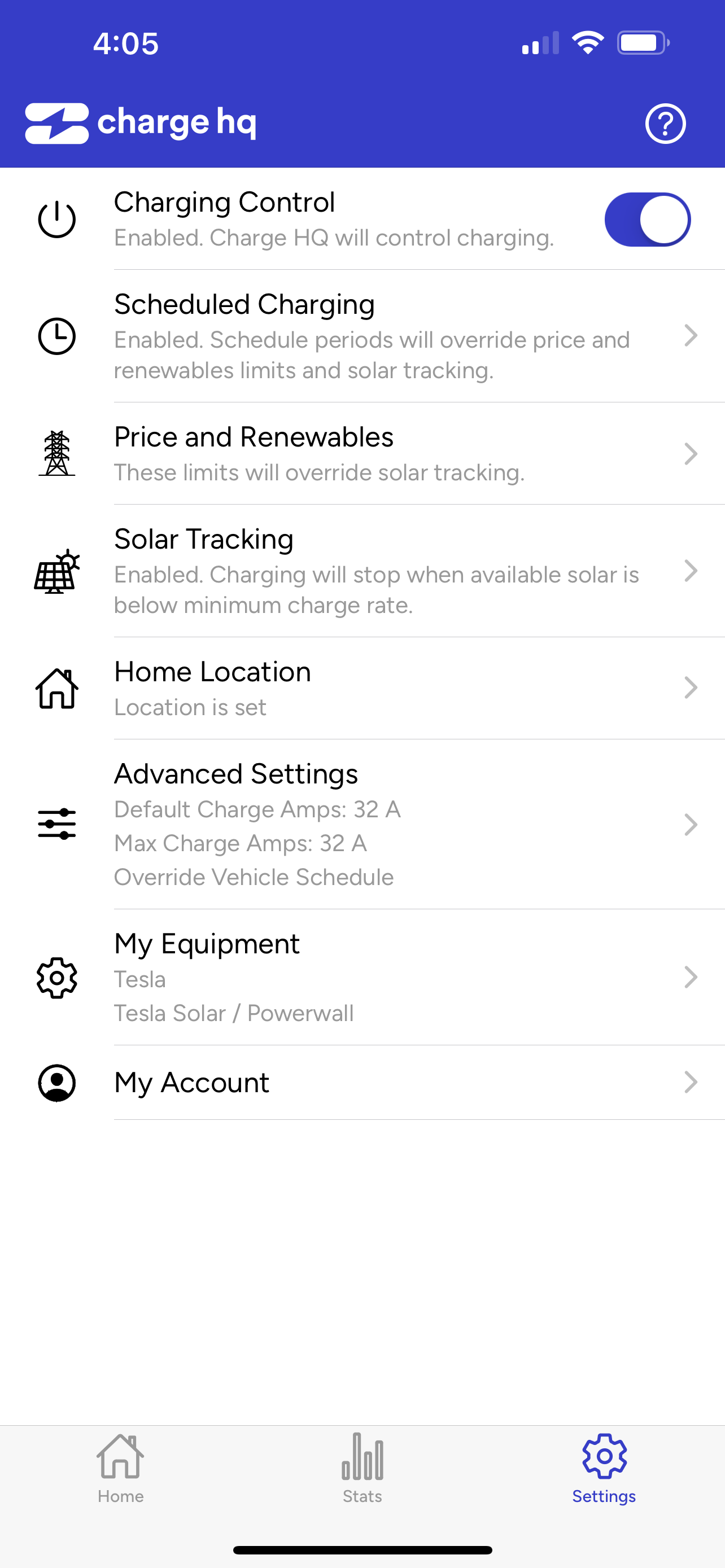Click the power icon beside Charging Control

[56, 220]
